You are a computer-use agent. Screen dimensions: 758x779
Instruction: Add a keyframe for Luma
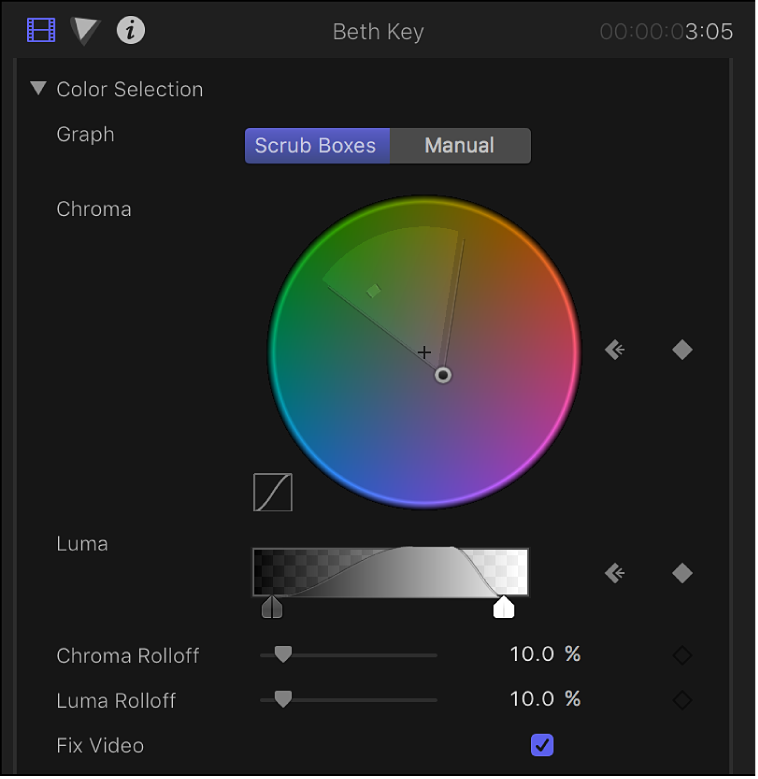click(682, 573)
